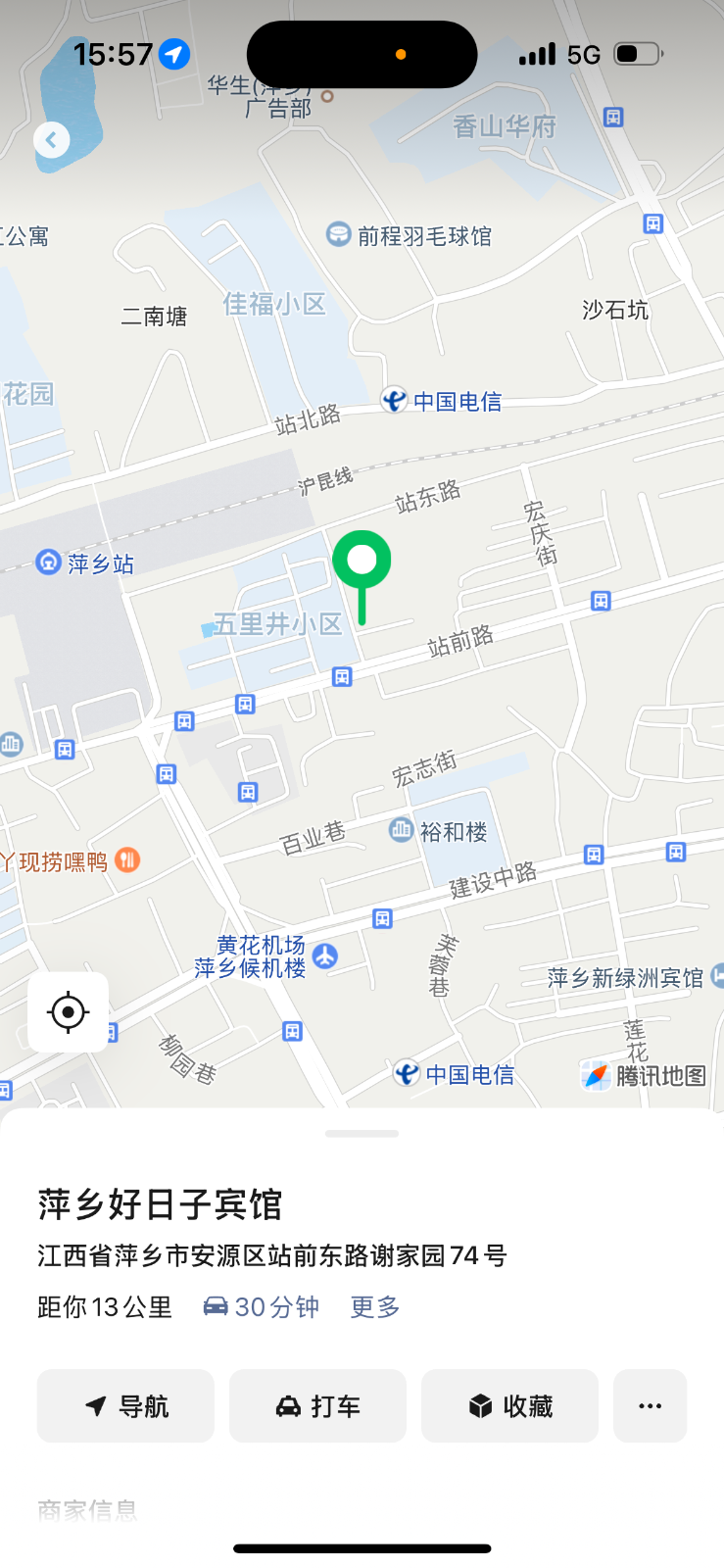The image size is (724, 1568).
Task: Start navigation with 导航 button
Action: click(x=125, y=1406)
